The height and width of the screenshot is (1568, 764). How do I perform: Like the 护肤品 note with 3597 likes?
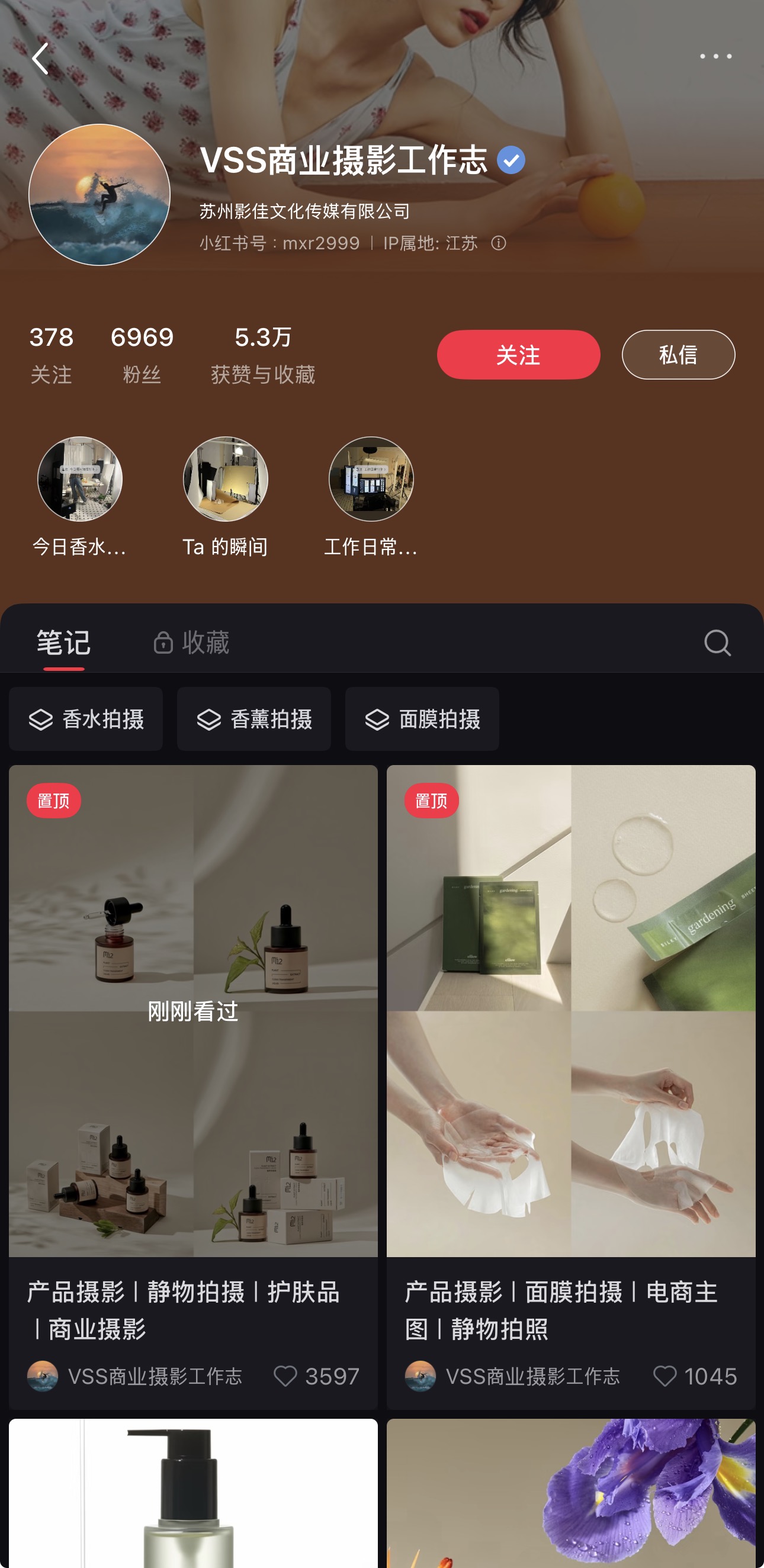coord(285,1376)
